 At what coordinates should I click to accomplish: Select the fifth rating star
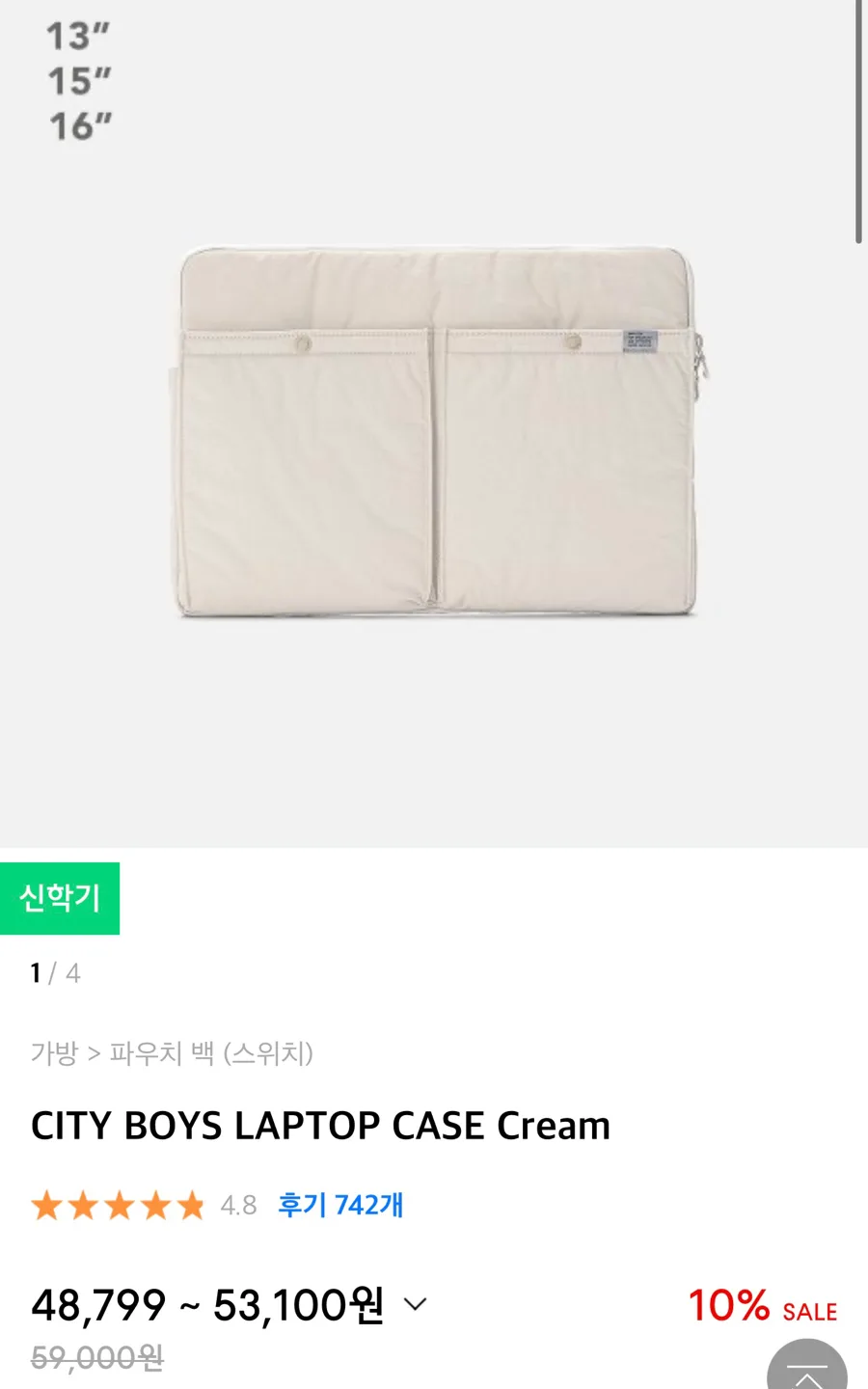click(x=189, y=1205)
